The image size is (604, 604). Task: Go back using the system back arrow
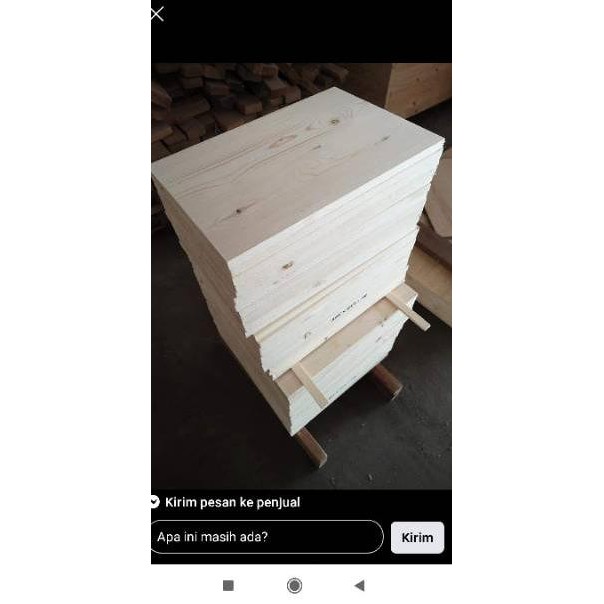pyautogui.click(x=360, y=586)
